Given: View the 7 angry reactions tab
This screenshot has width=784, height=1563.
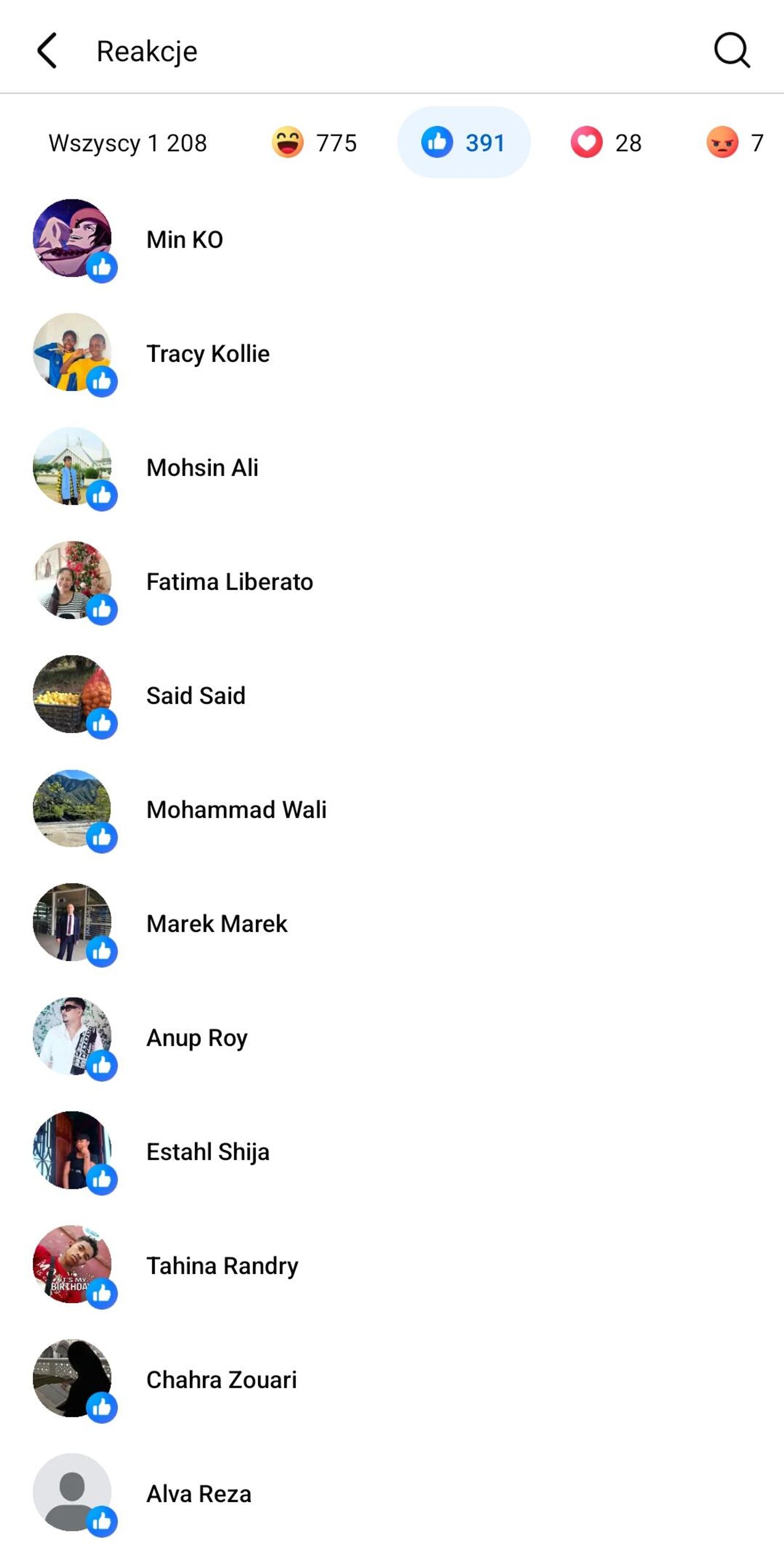Looking at the screenshot, I should click(735, 143).
